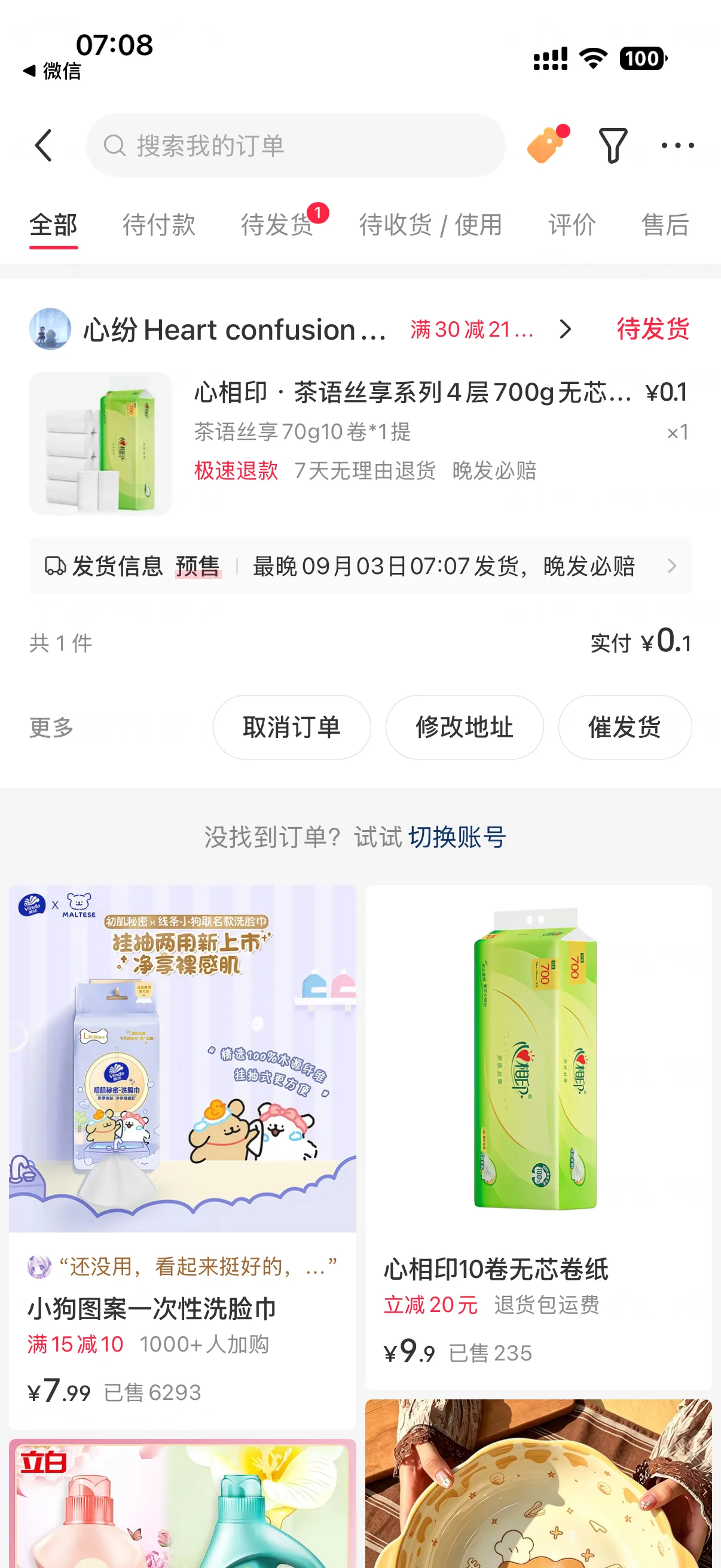Tap the back arrow beside the search box

[43, 145]
